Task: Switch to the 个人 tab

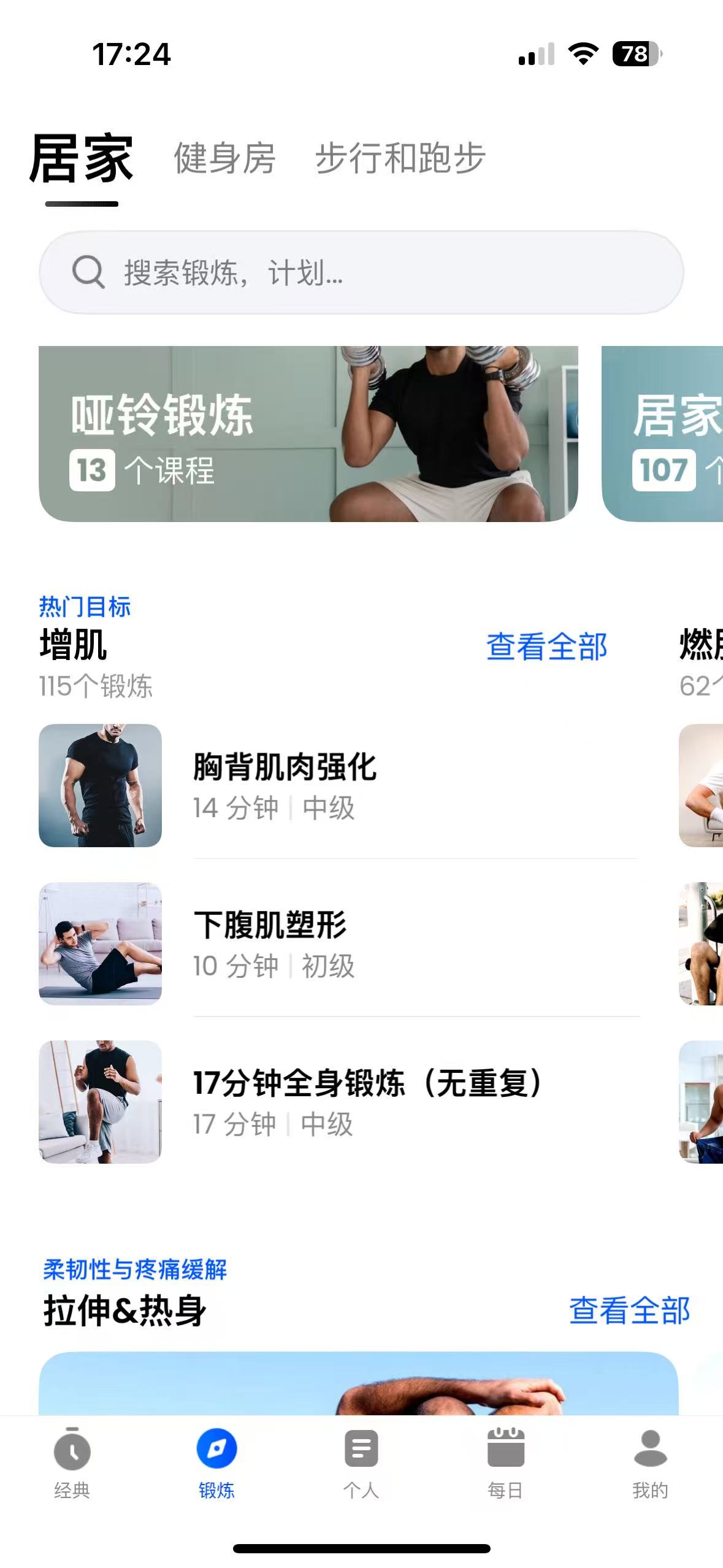Action: (361, 1462)
